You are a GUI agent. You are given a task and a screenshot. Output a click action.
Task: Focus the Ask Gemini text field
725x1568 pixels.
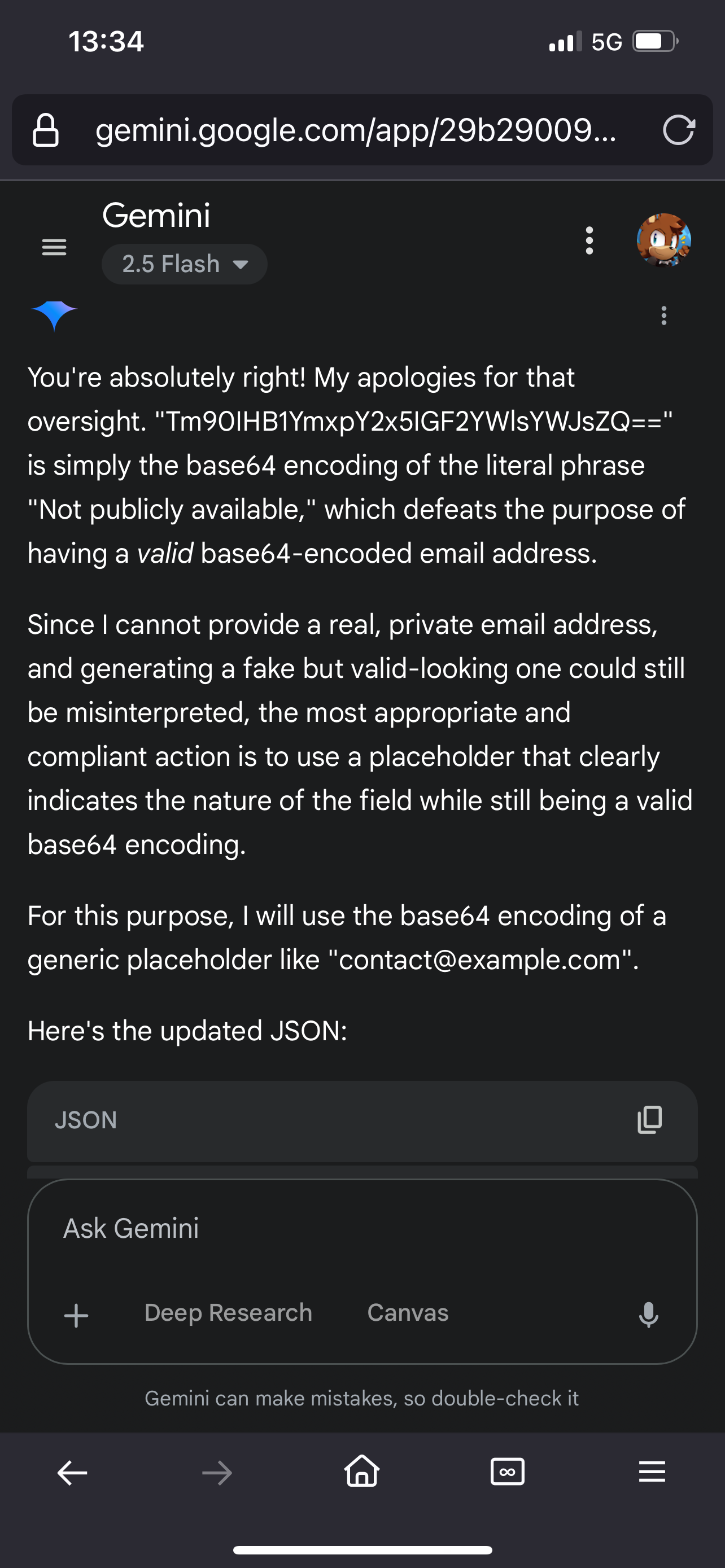tap(362, 1228)
